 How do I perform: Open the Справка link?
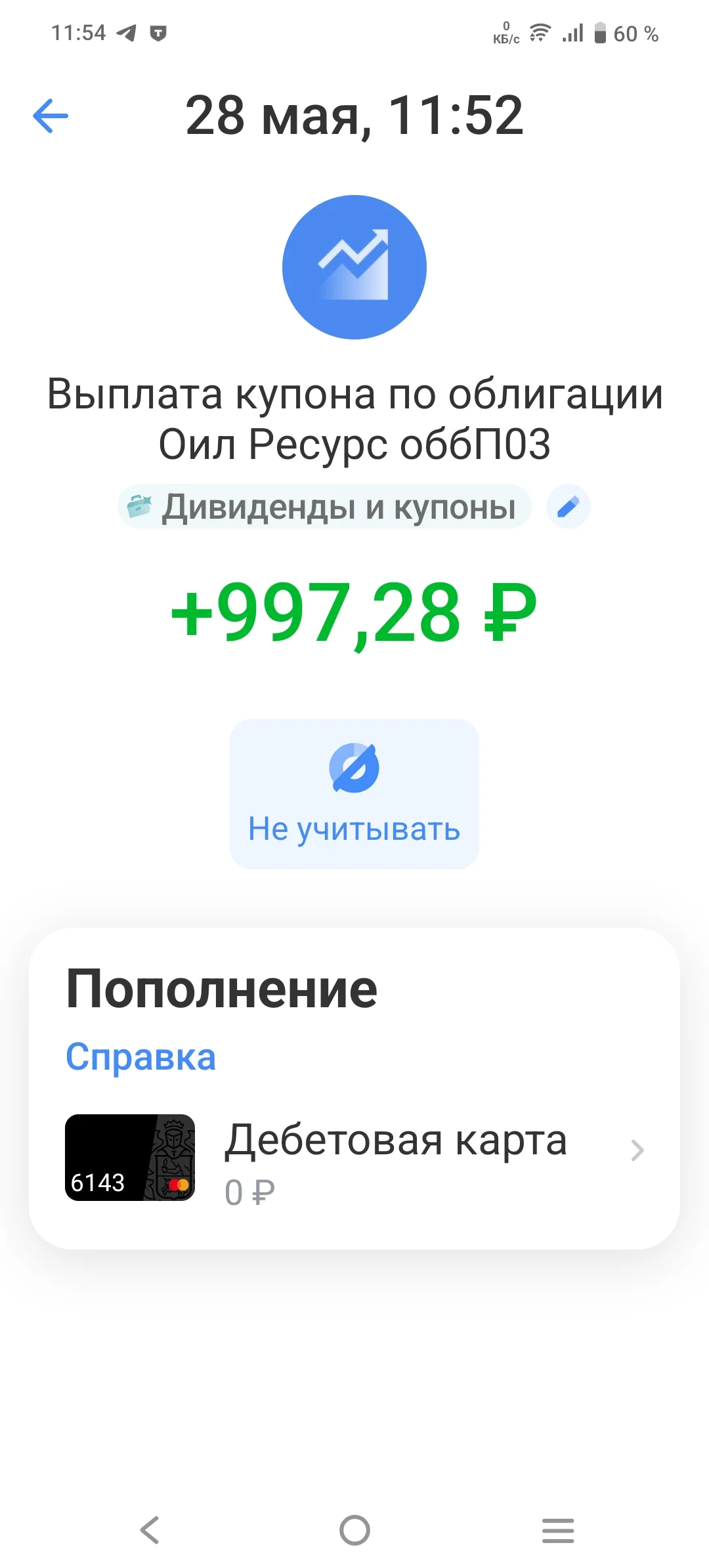[x=140, y=1057]
